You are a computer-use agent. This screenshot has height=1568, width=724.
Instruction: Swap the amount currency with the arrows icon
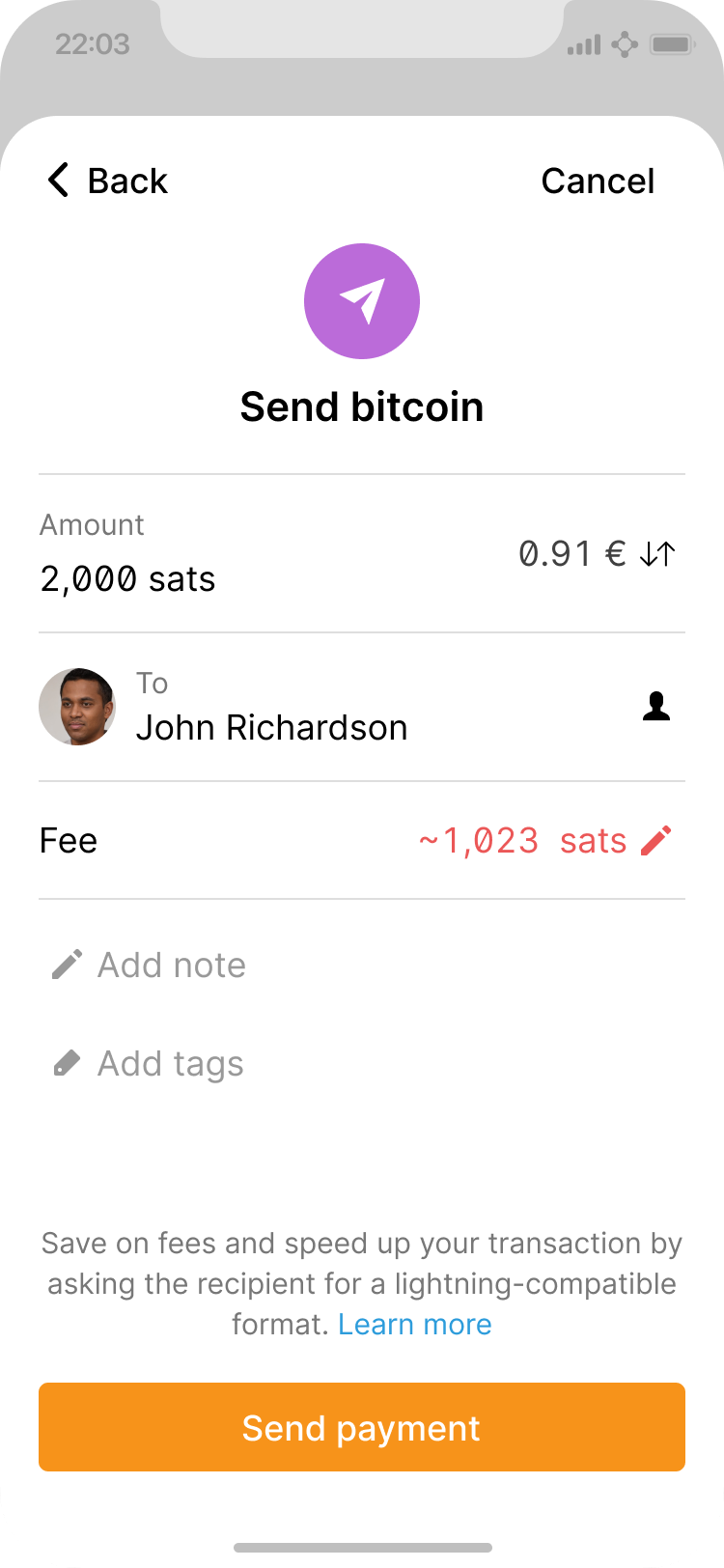[657, 554]
